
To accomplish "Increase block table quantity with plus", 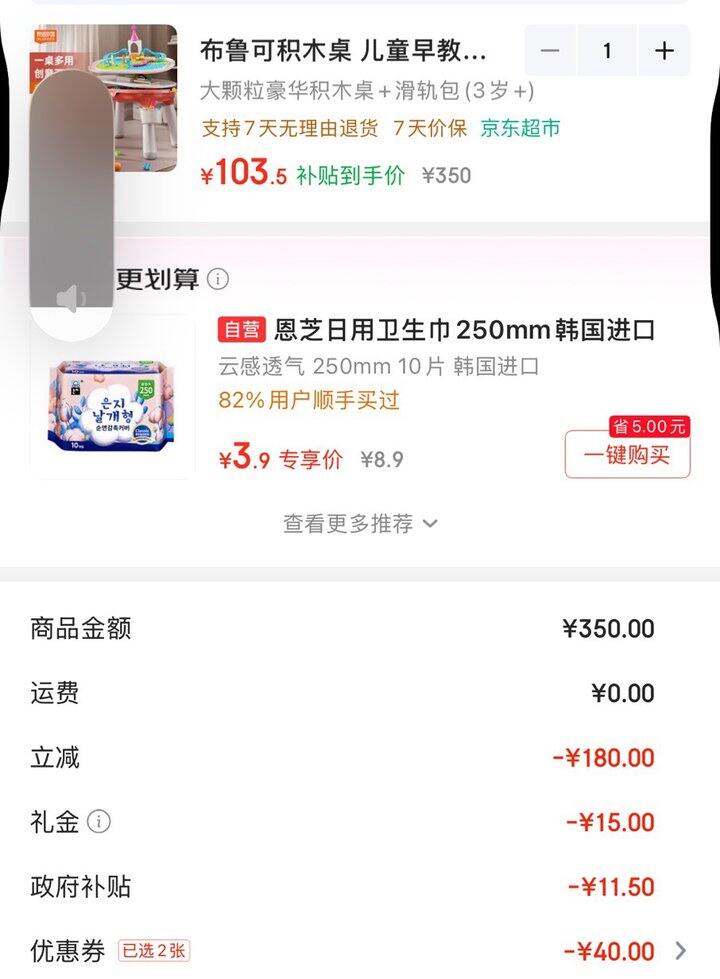I will (664, 51).
